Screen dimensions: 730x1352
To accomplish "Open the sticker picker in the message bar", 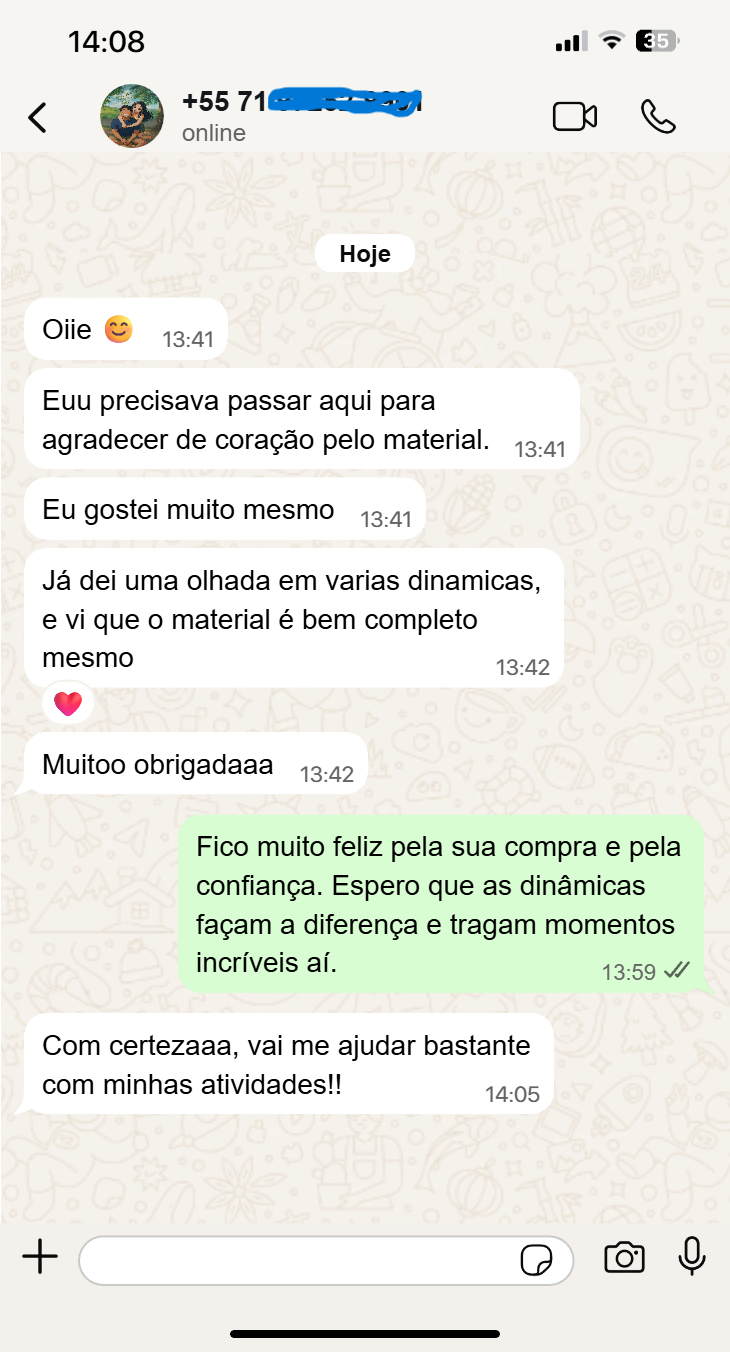I will (537, 1260).
